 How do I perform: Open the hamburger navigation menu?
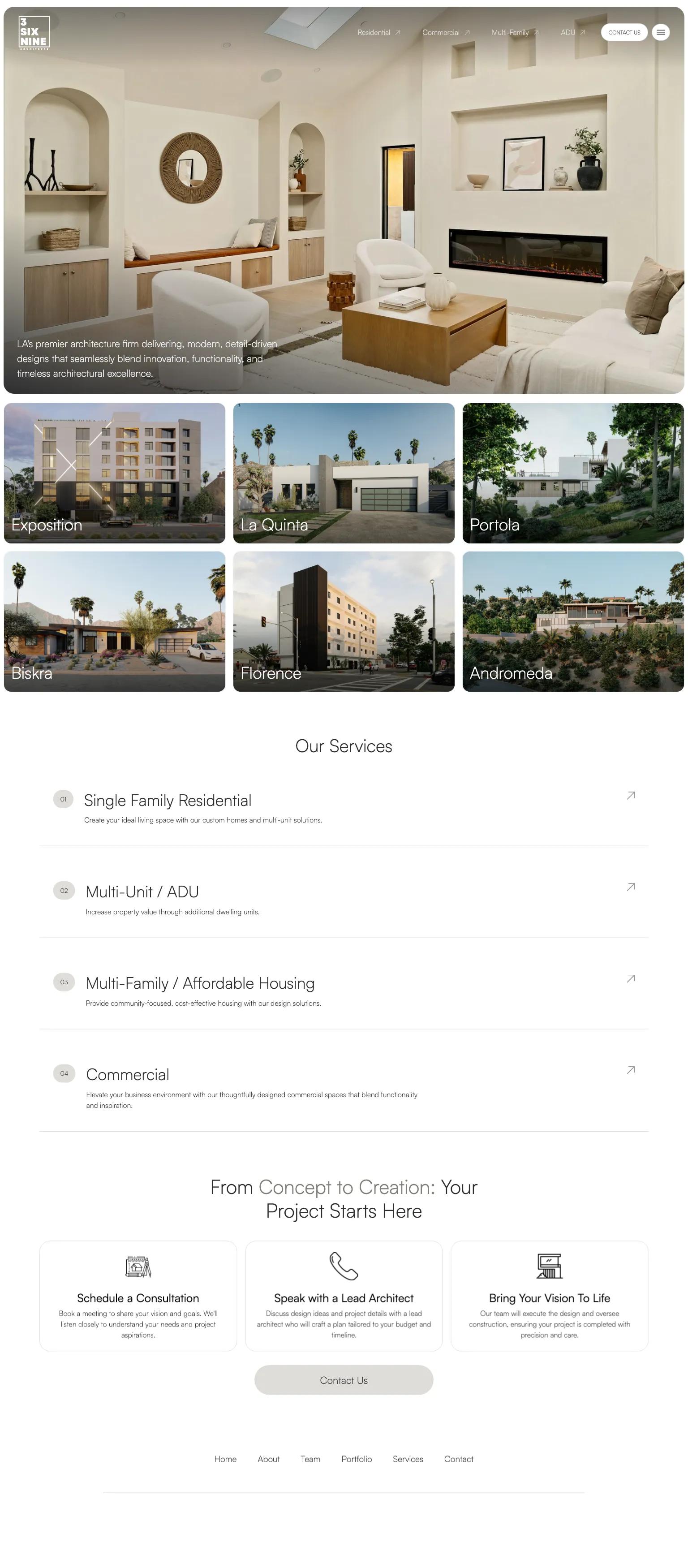[661, 32]
